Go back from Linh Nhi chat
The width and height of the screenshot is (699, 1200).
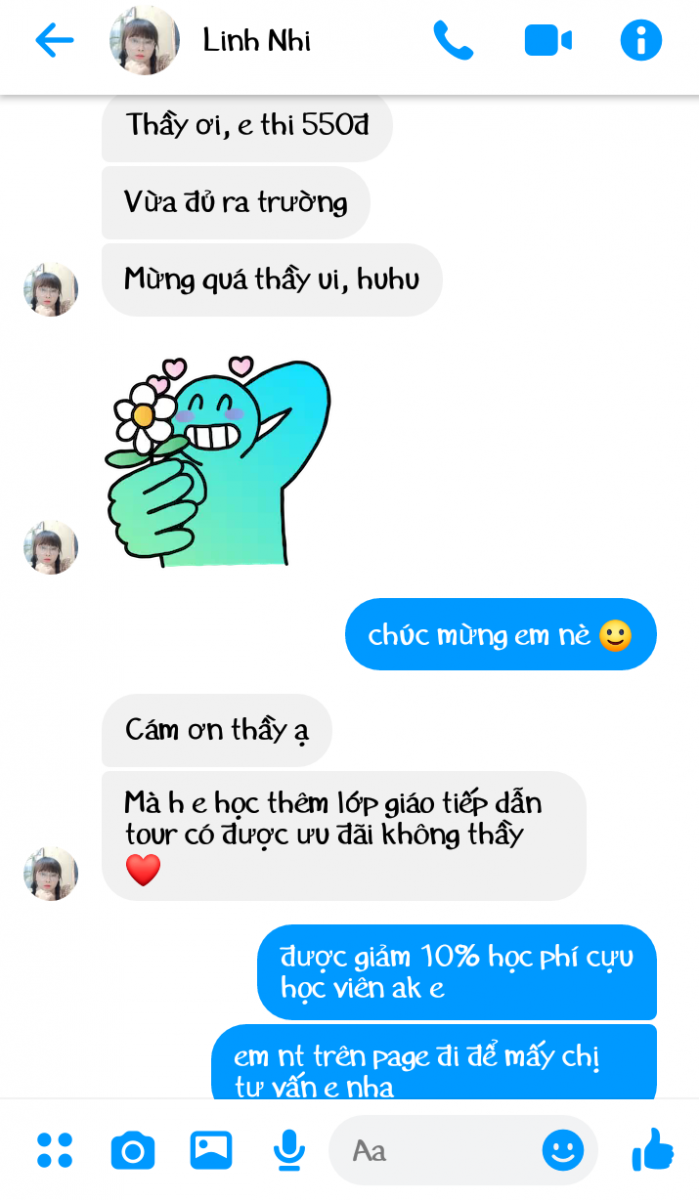[54, 40]
